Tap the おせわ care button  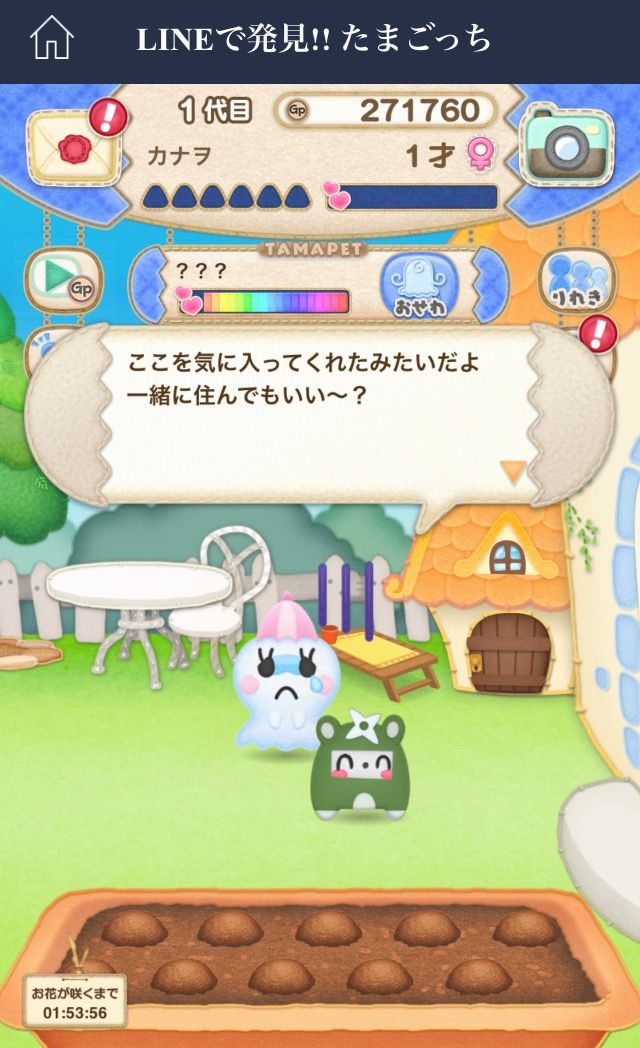pyautogui.click(x=422, y=287)
